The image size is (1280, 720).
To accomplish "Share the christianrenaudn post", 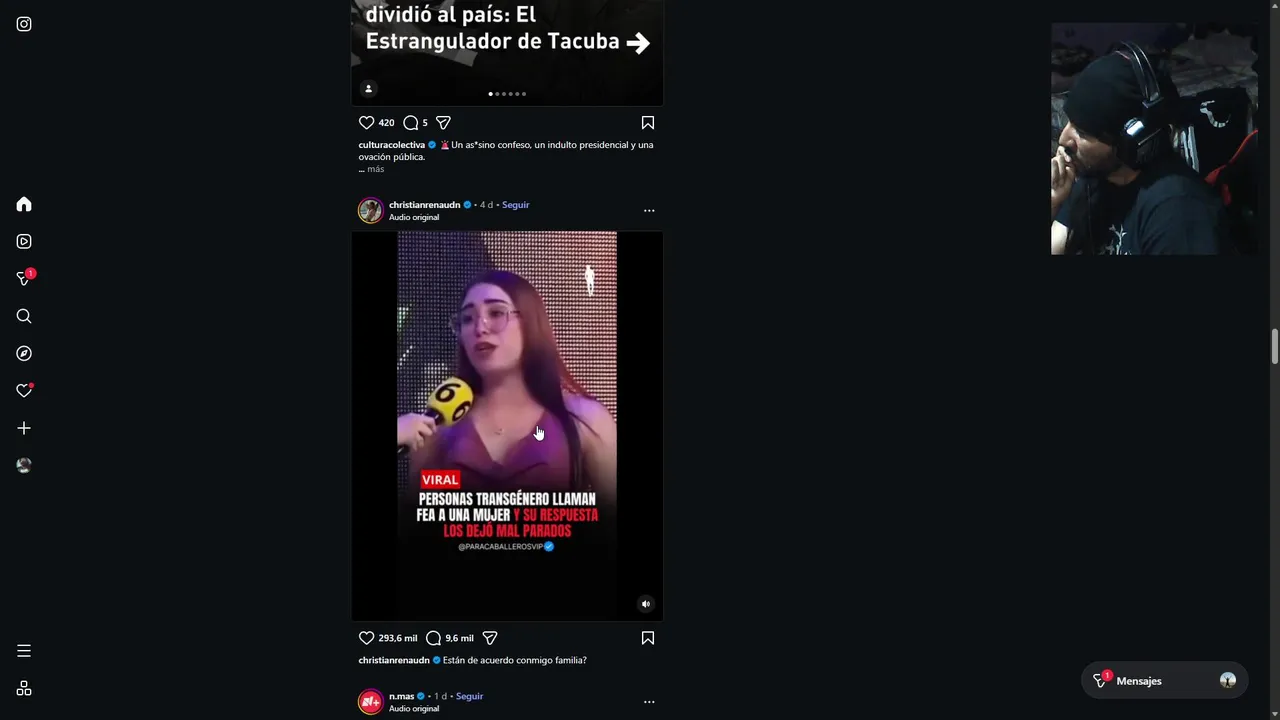I will (x=490, y=638).
